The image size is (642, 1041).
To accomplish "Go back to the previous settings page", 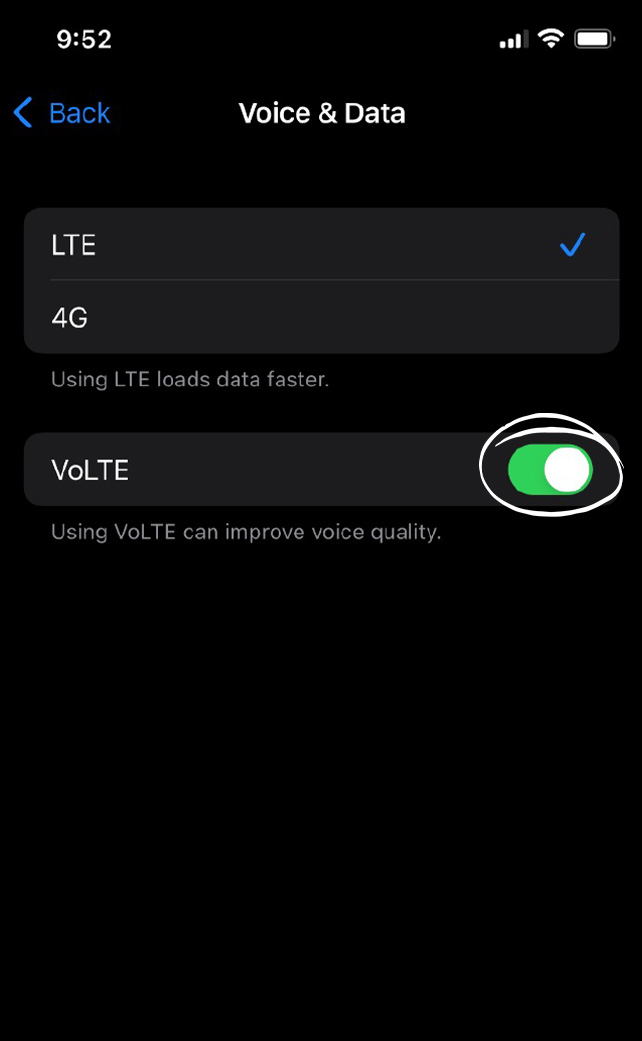I will pos(62,113).
